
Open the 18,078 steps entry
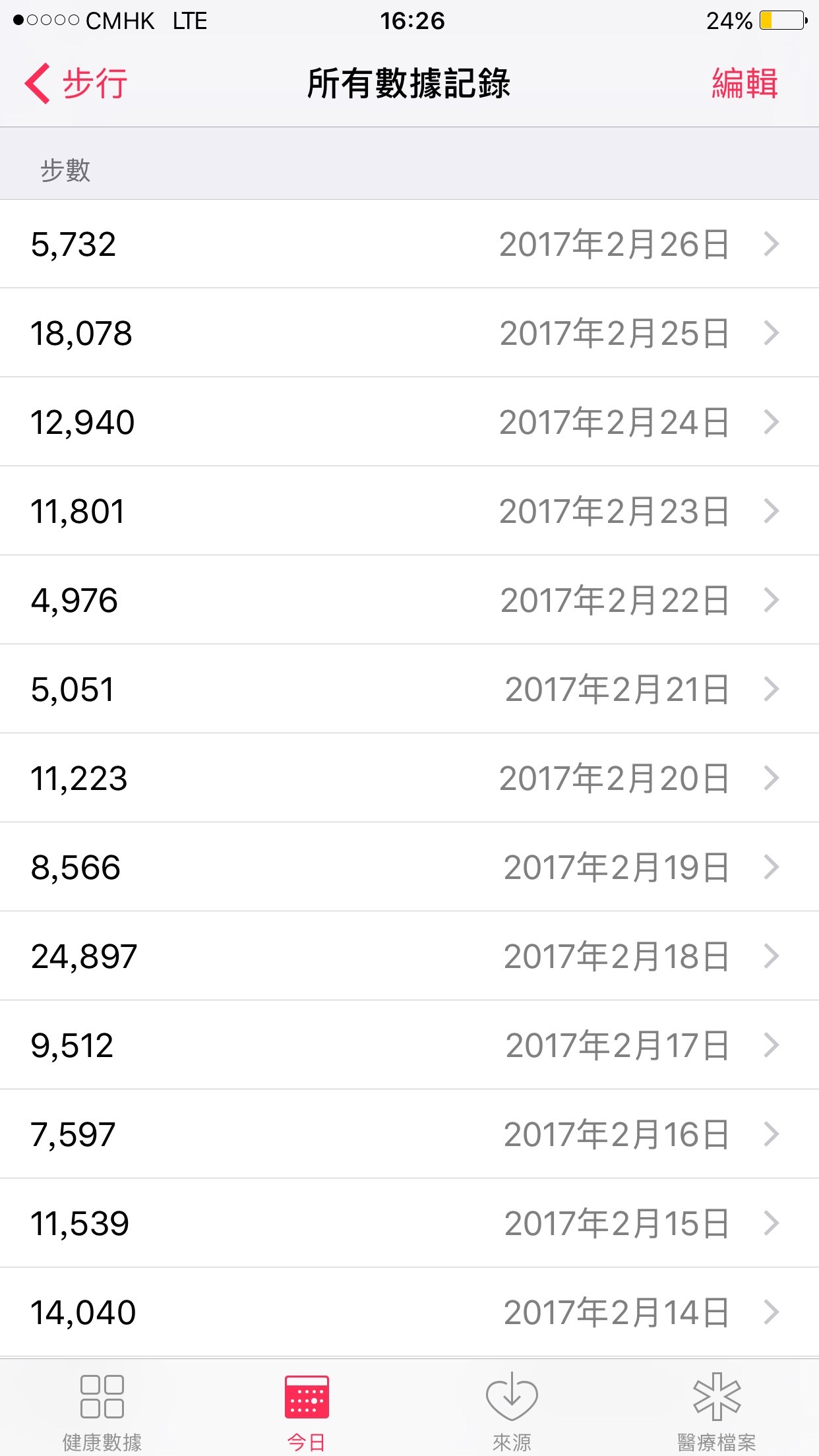[409, 333]
